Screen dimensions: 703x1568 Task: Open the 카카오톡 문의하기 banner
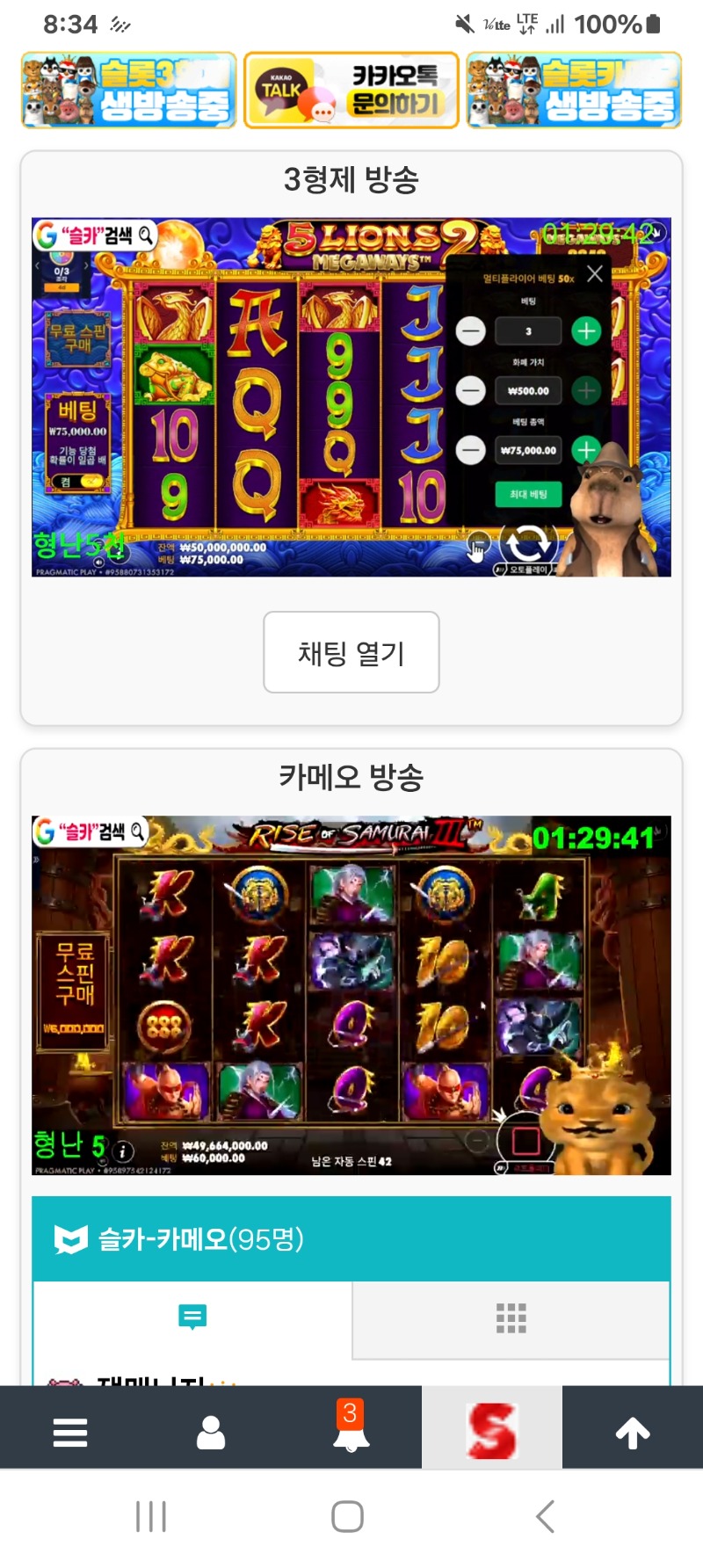click(x=351, y=91)
